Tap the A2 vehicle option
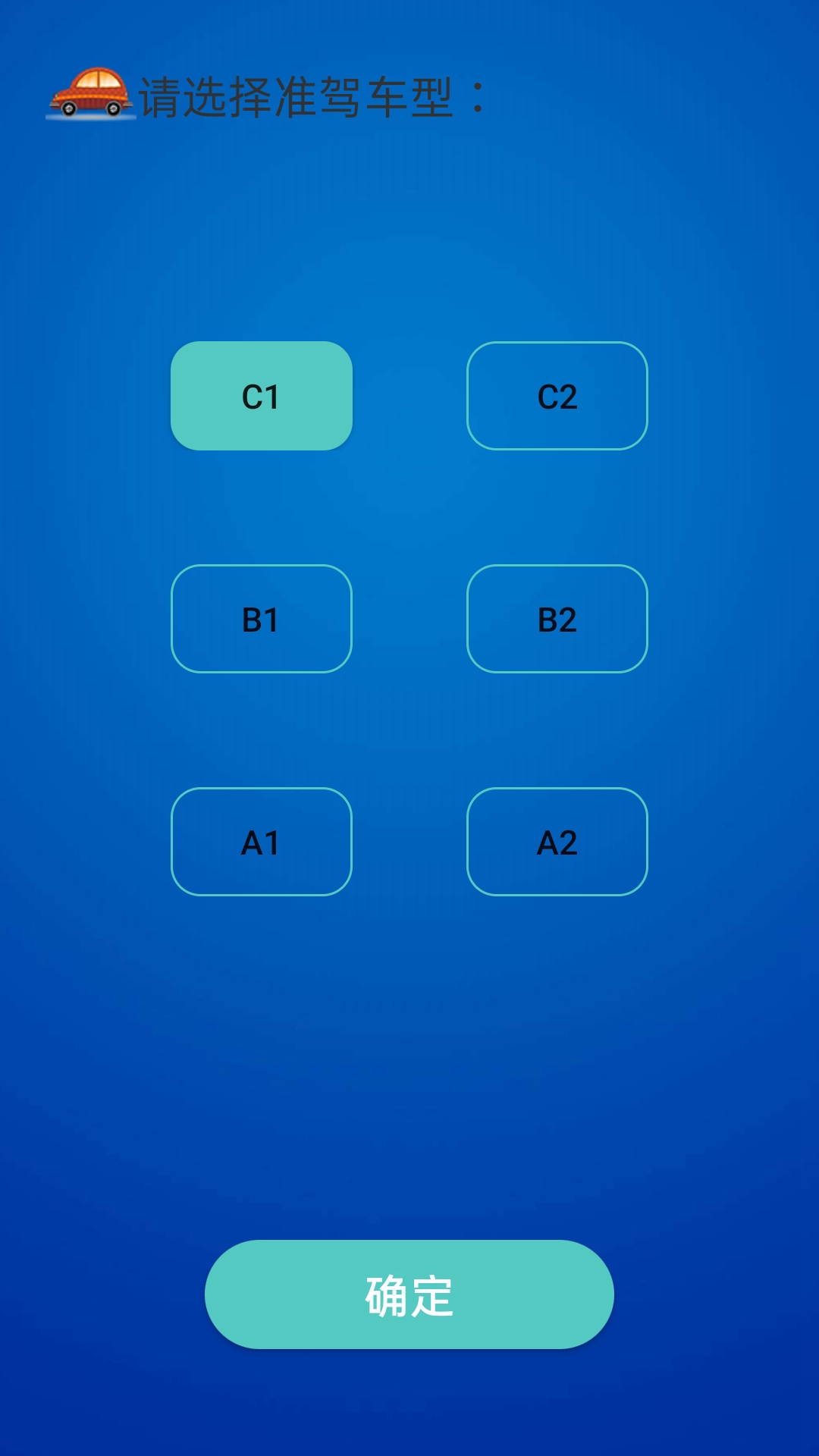The width and height of the screenshot is (819, 1456). pyautogui.click(x=557, y=842)
